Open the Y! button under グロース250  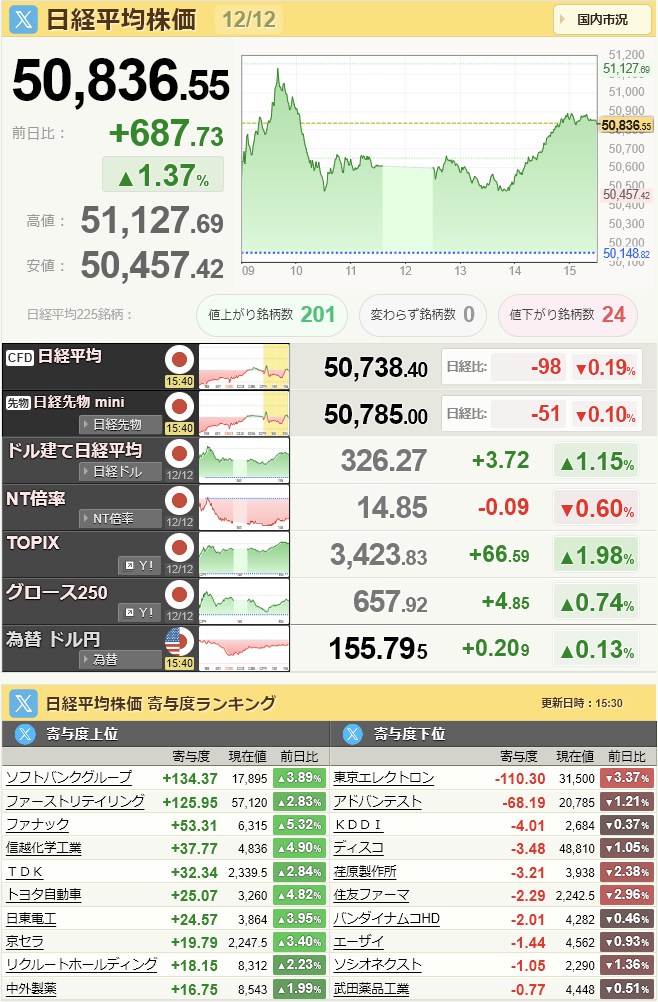tap(139, 612)
